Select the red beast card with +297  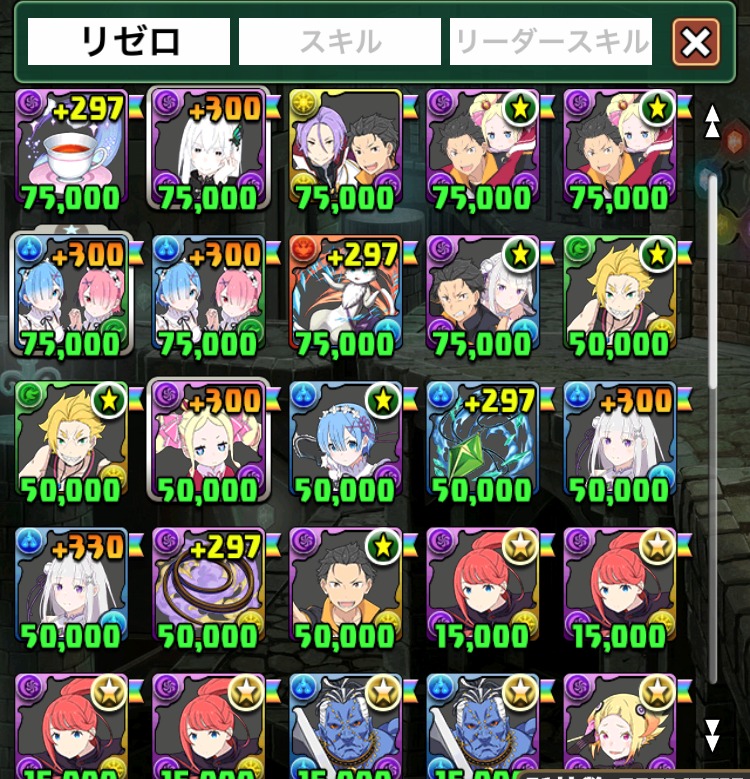pos(346,294)
